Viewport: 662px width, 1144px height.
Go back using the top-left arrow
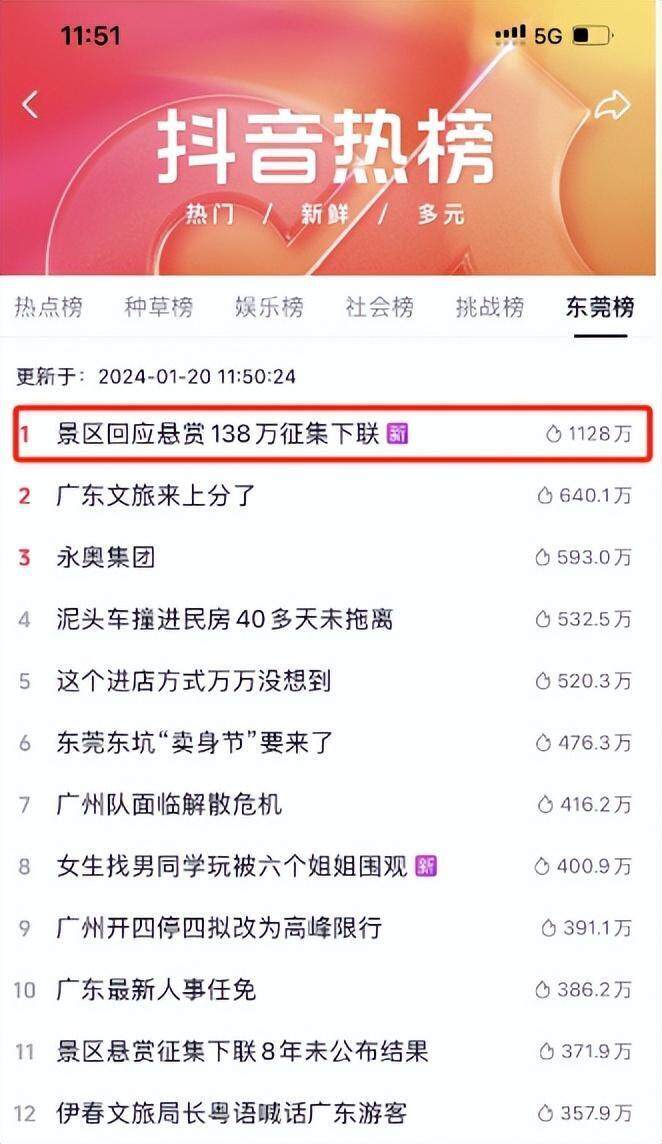[x=31, y=104]
